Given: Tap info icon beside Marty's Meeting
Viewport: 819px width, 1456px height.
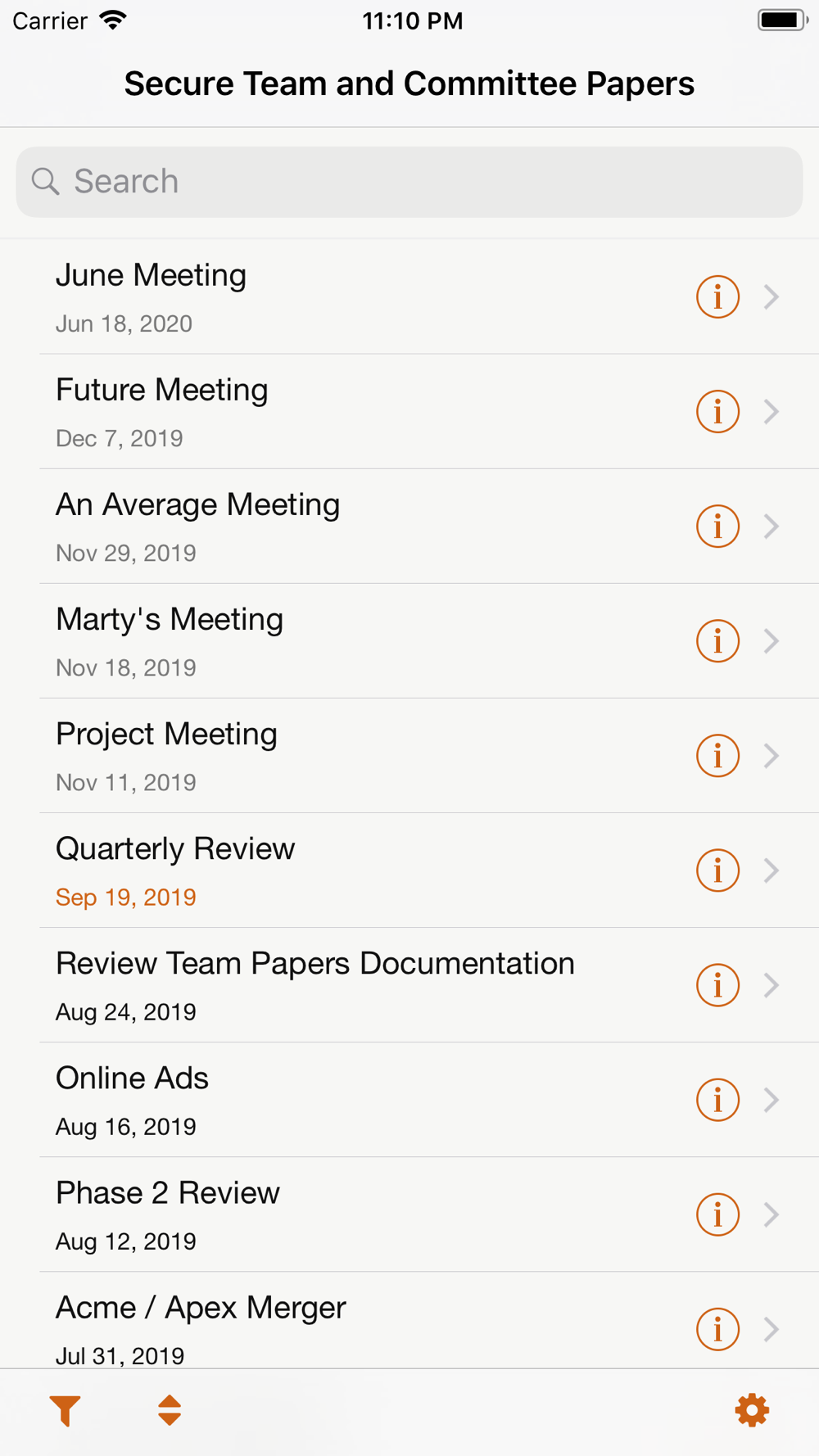Looking at the screenshot, I should pyautogui.click(x=717, y=640).
